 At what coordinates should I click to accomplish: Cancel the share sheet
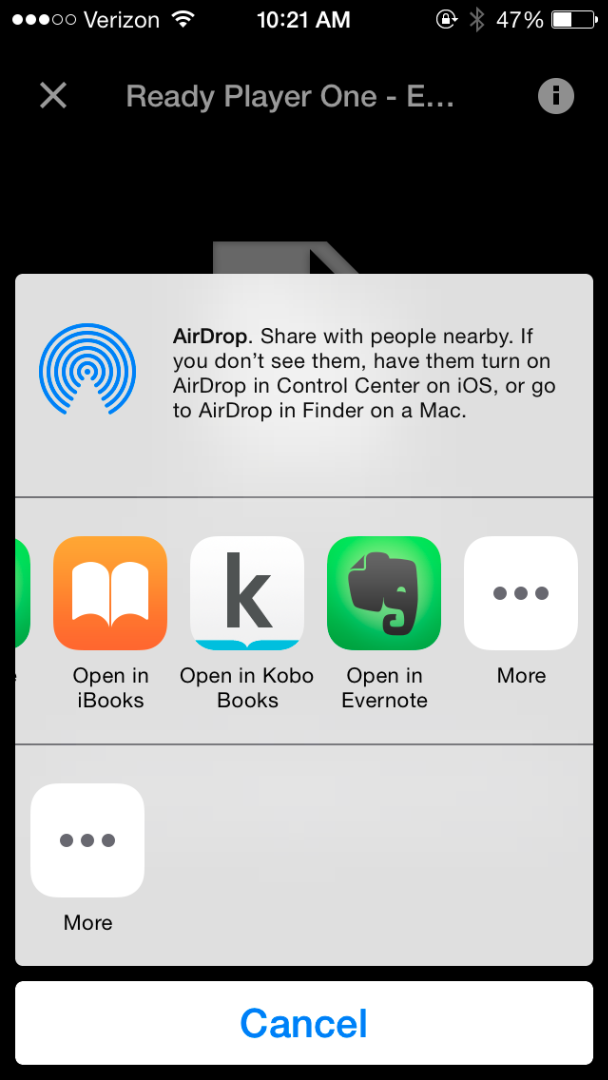[x=304, y=1023]
